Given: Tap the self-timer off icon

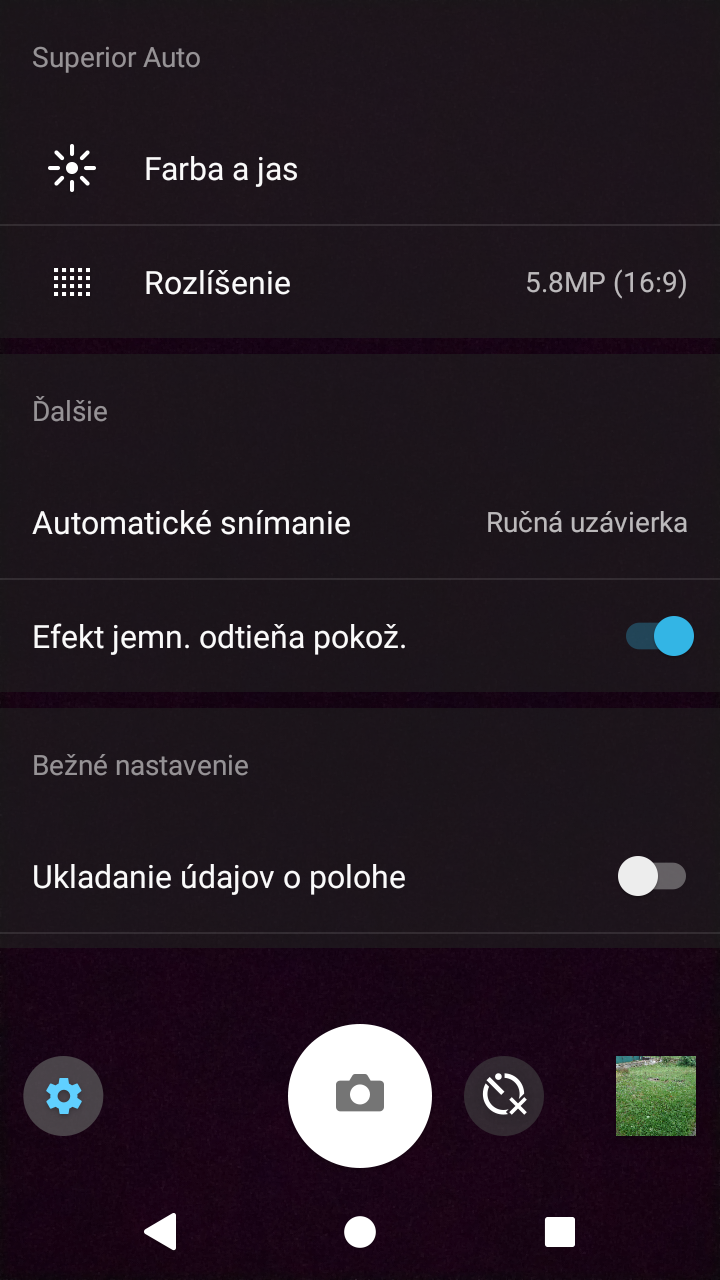Looking at the screenshot, I should coord(504,1096).
